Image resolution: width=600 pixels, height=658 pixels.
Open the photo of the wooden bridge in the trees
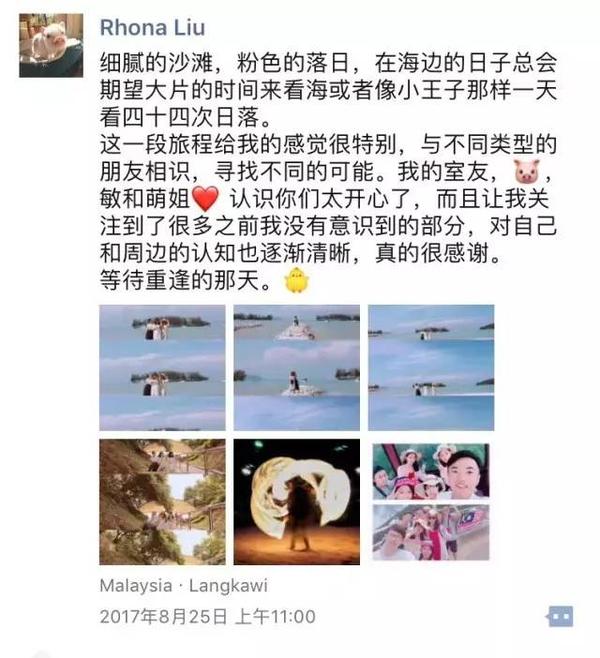[161, 501]
